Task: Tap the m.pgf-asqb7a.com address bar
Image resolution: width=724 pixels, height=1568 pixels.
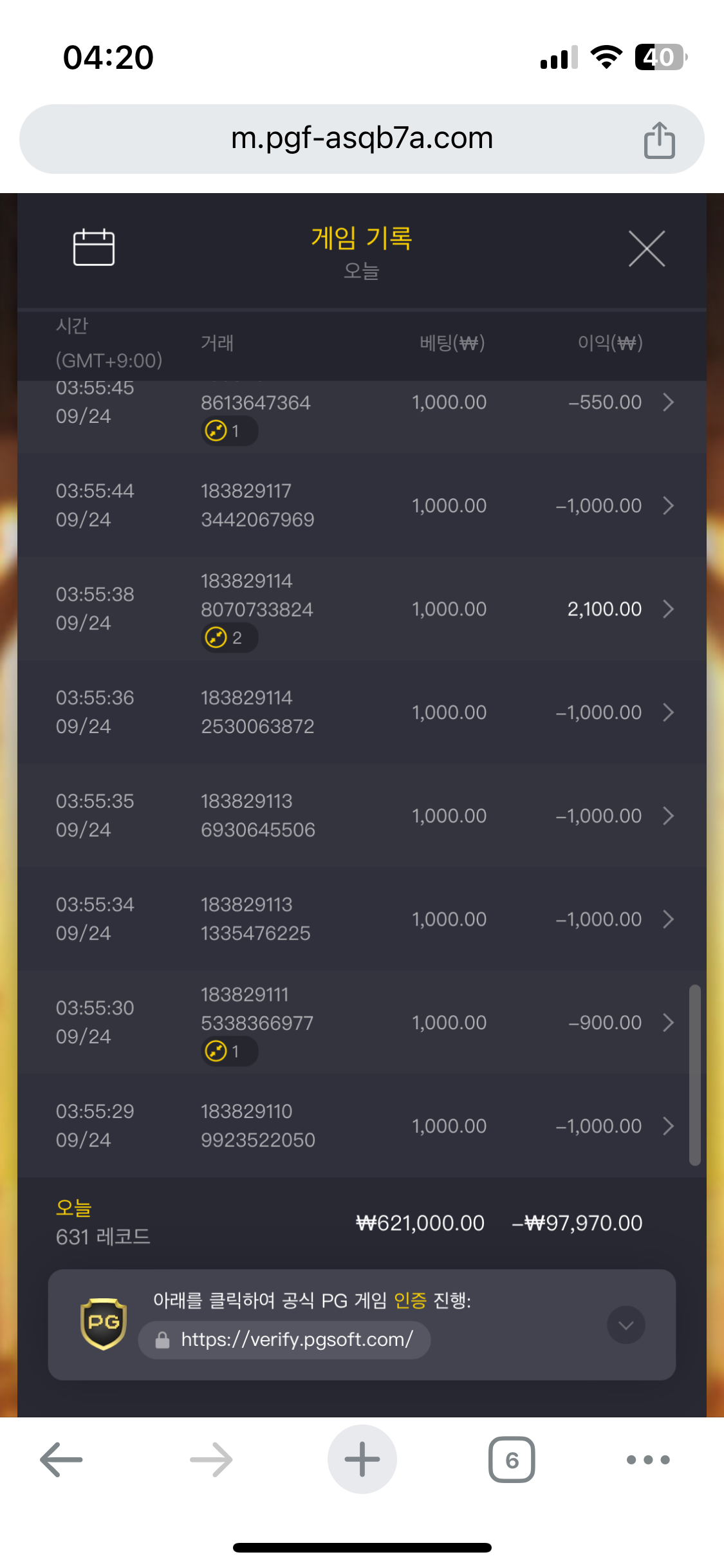Action: [362, 138]
